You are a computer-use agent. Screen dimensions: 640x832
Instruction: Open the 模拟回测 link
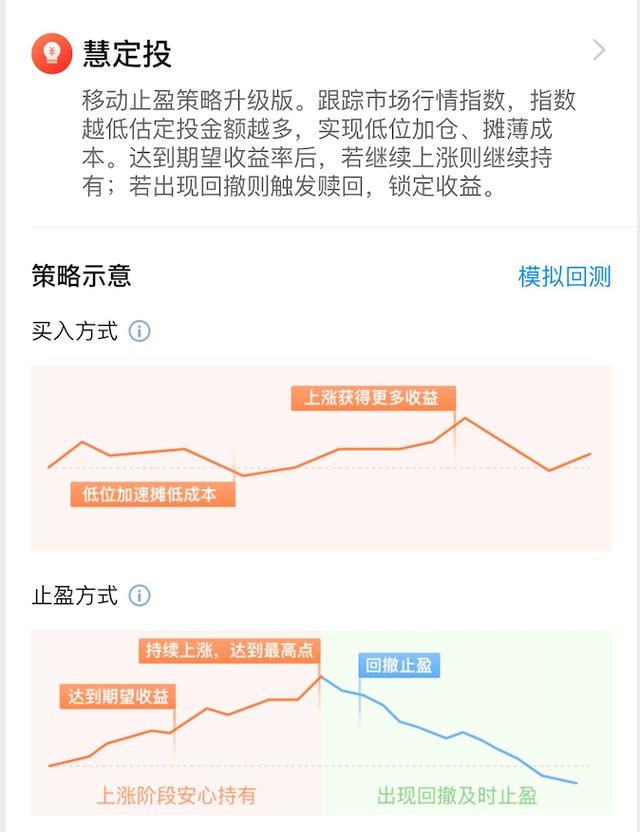coord(564,277)
